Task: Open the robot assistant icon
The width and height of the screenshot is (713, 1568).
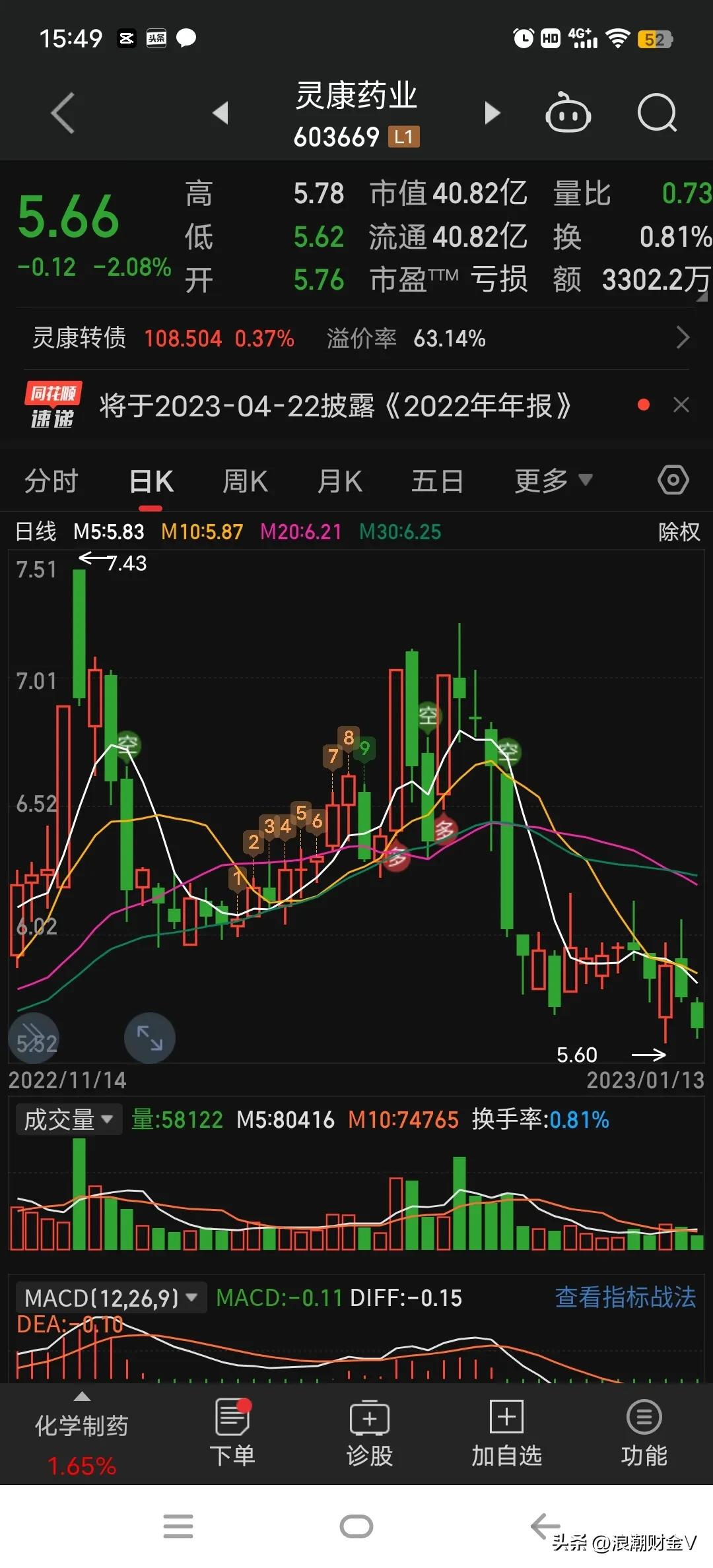Action: coord(568,113)
